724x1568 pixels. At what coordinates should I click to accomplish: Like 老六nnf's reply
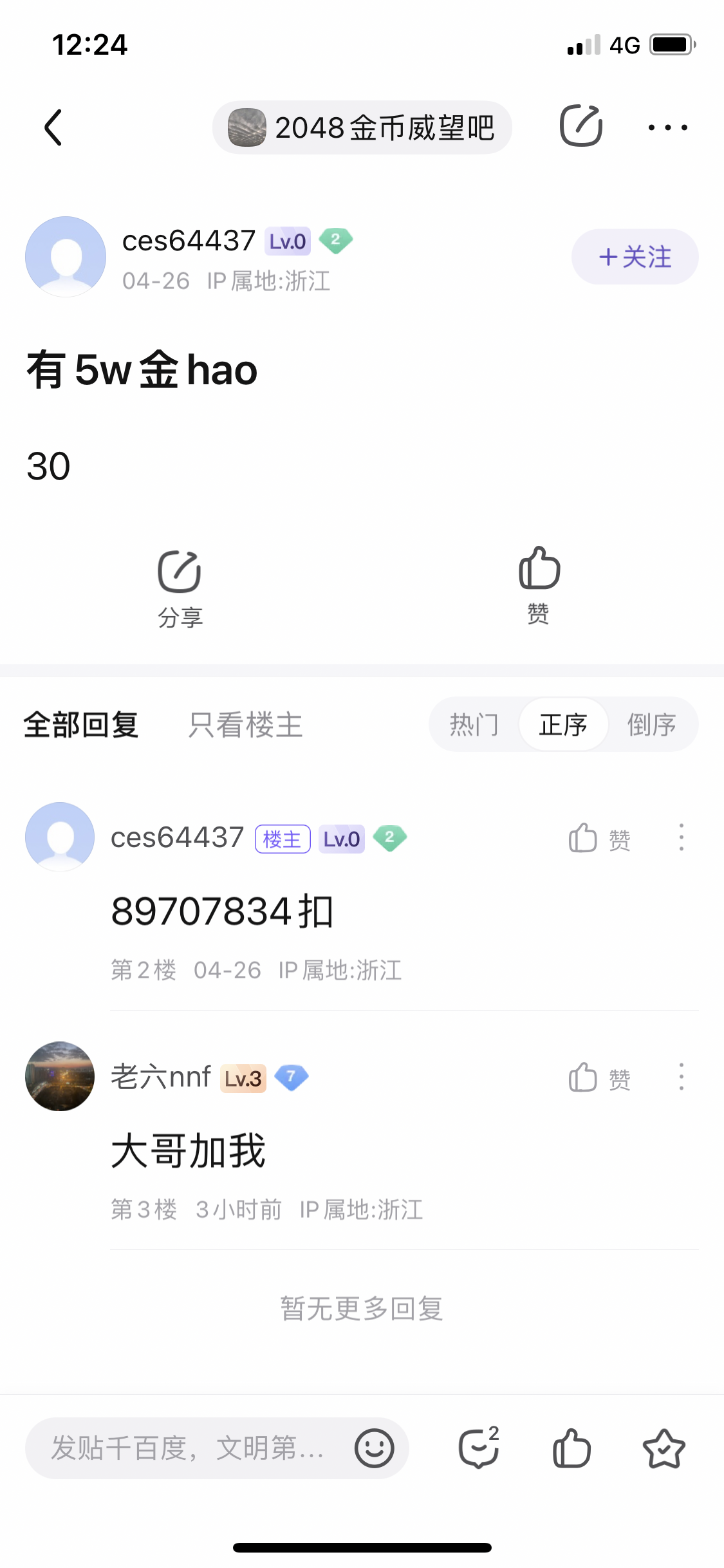pos(599,1078)
